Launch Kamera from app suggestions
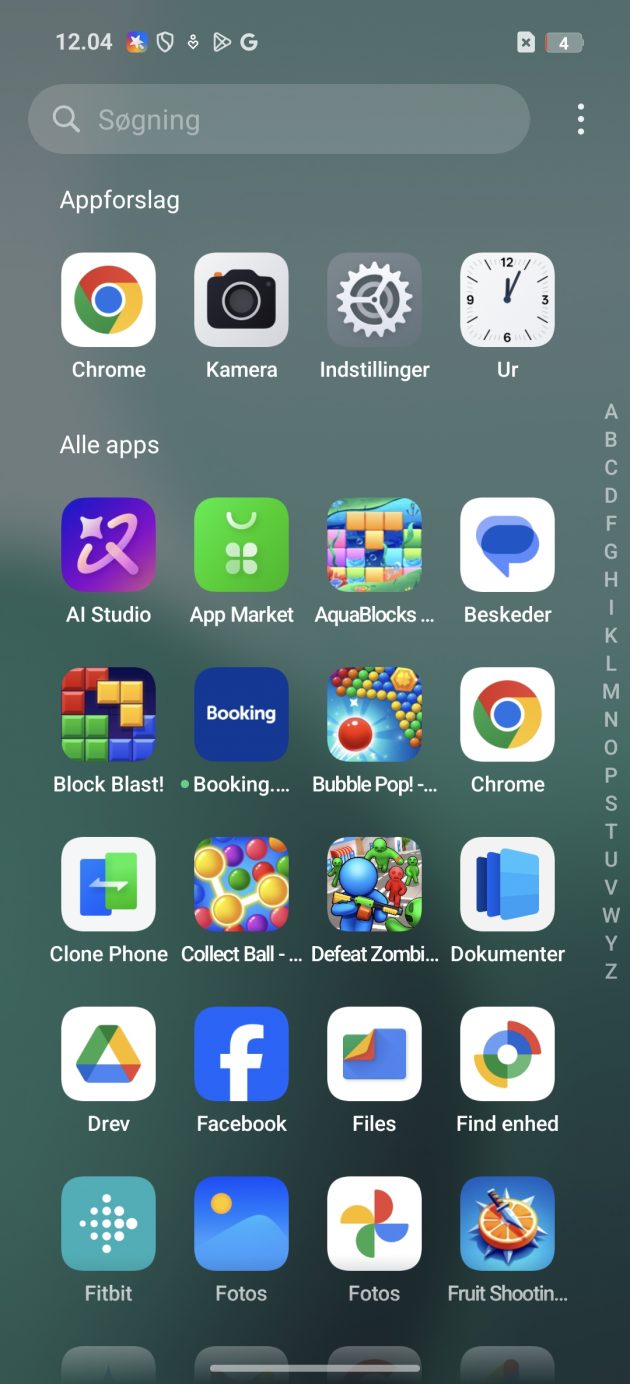Screen dimensions: 630x1384 tap(241, 300)
